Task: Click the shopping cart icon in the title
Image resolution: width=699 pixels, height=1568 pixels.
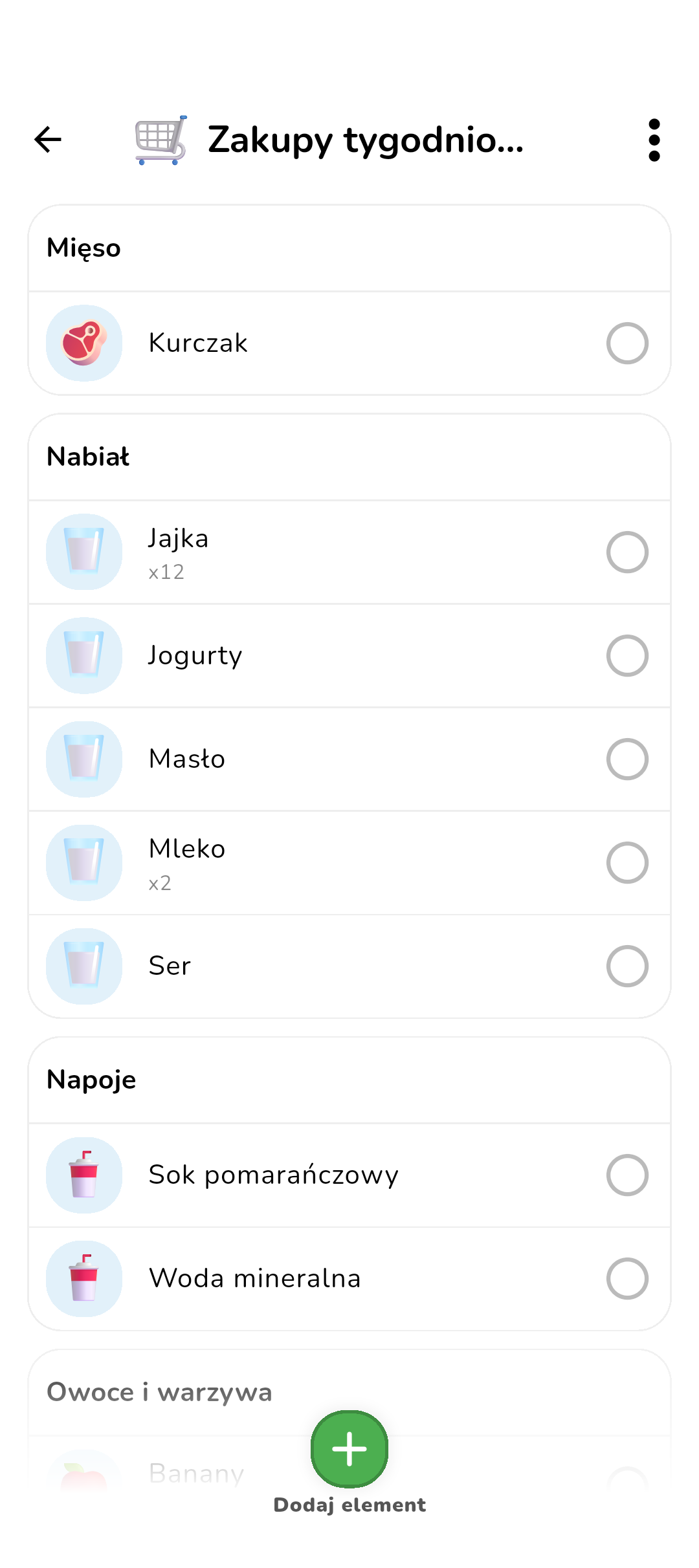Action: point(160,140)
